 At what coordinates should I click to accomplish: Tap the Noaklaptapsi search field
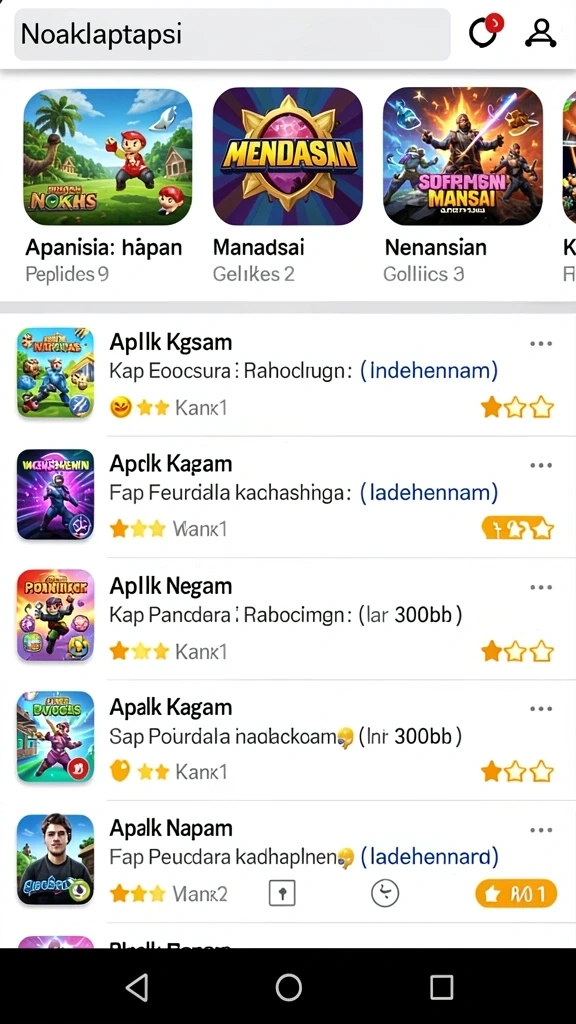(232, 34)
